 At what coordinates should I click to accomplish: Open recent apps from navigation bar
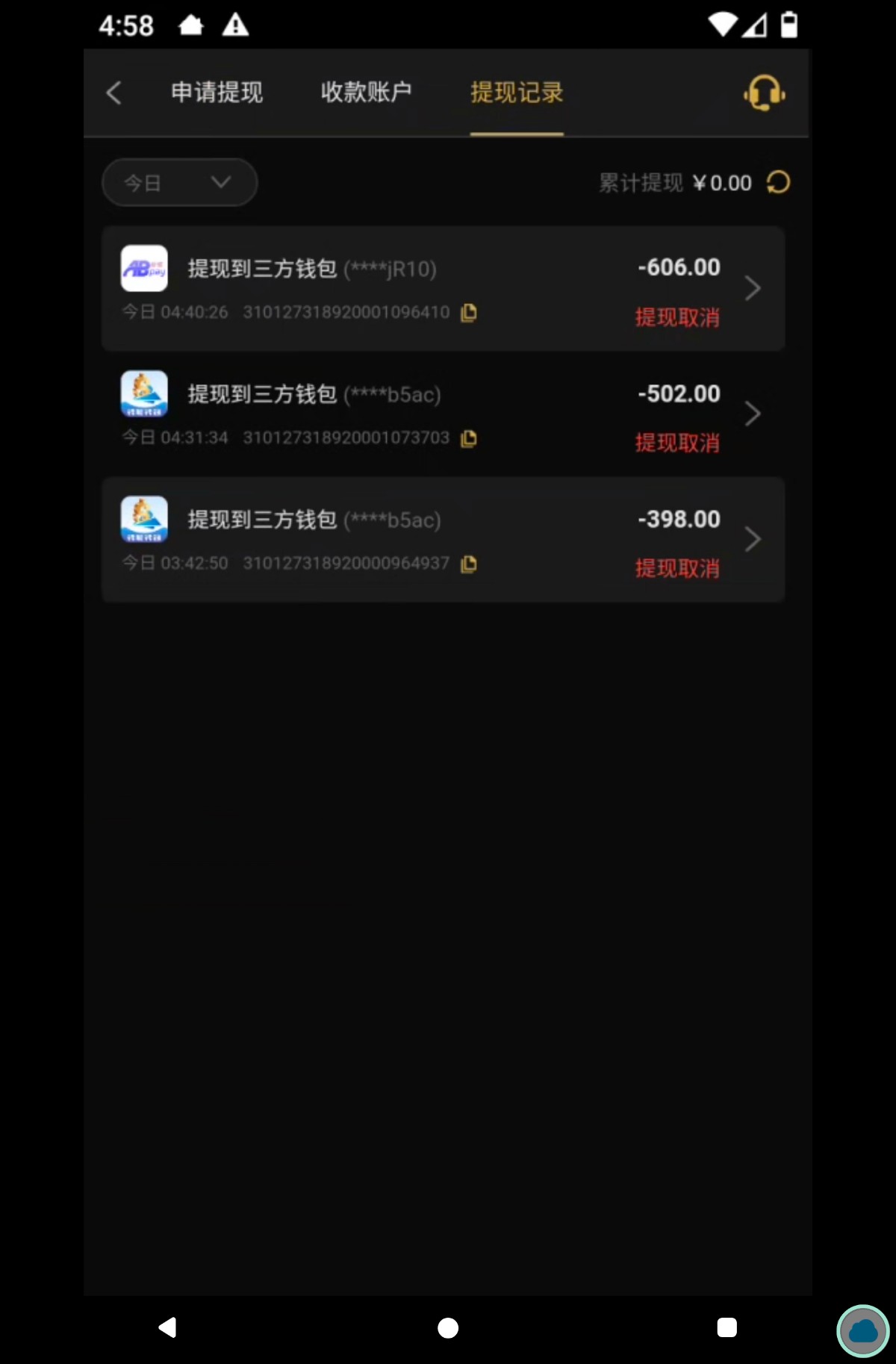click(727, 1327)
